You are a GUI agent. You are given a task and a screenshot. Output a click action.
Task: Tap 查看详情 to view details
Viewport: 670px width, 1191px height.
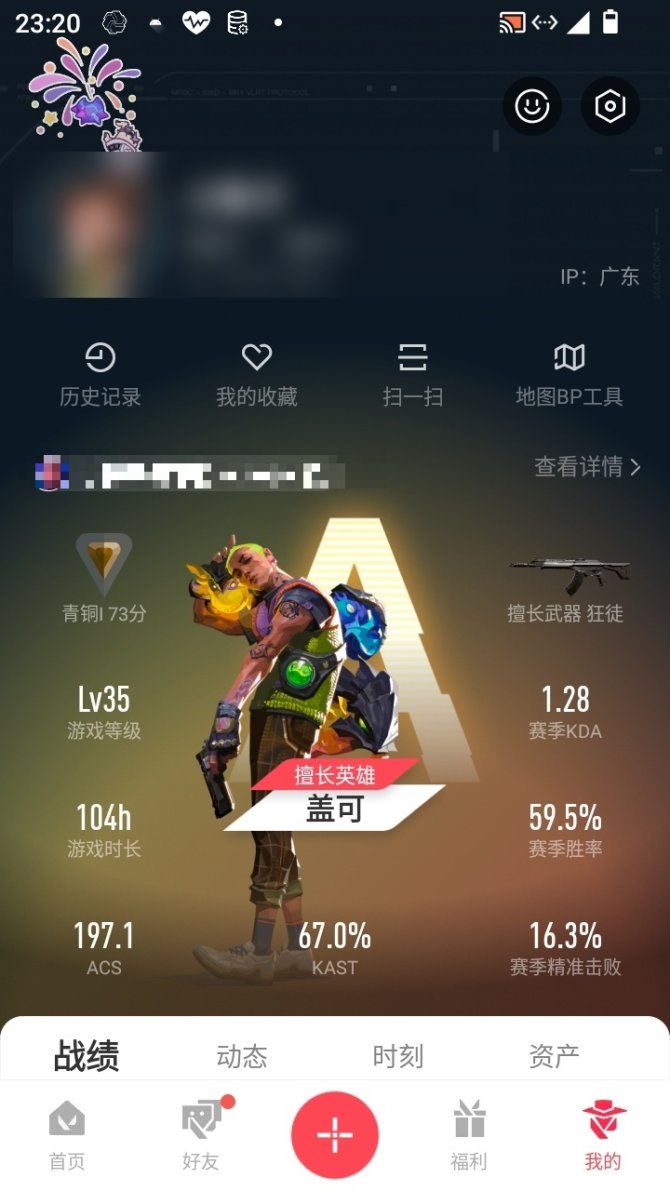pyautogui.click(x=587, y=467)
